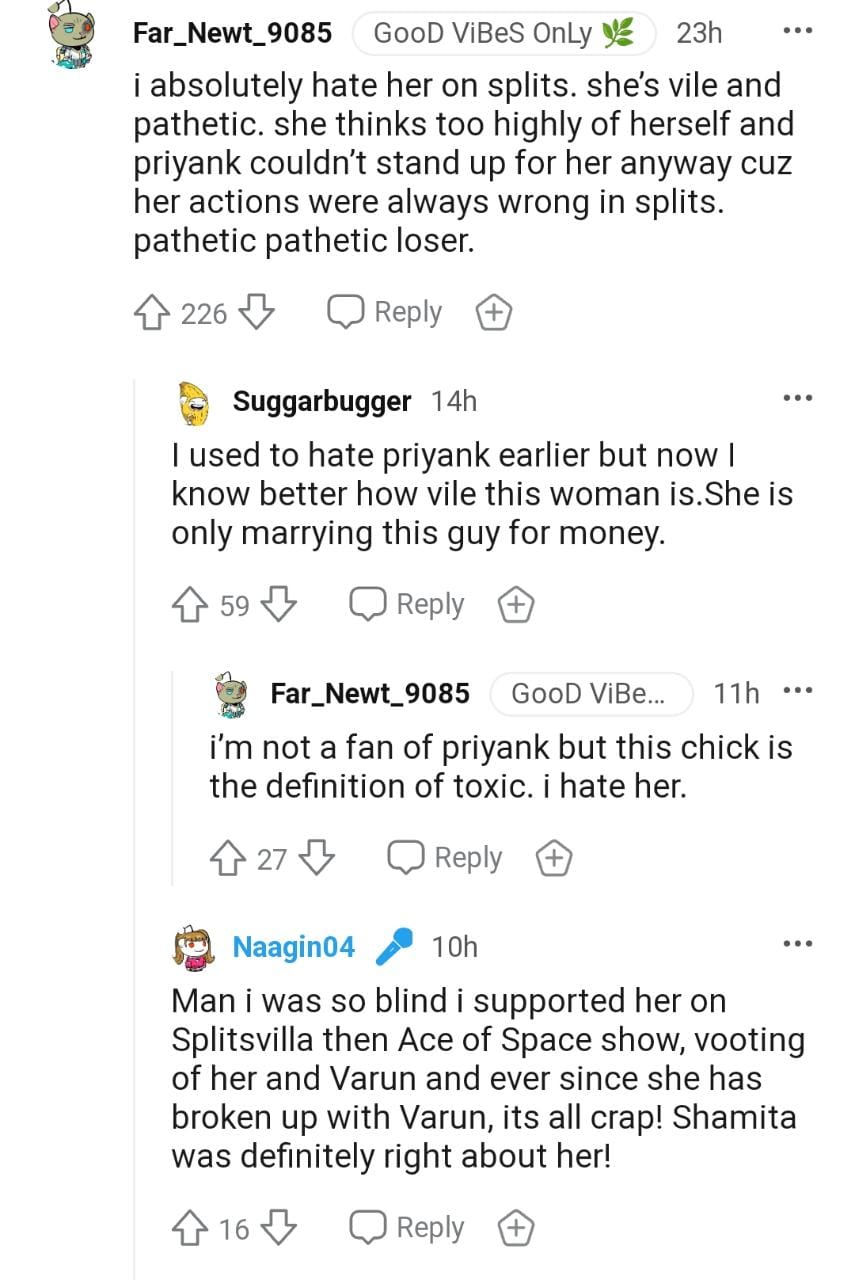Give an award on the 226-vote comment
The image size is (855, 1280).
494,314
